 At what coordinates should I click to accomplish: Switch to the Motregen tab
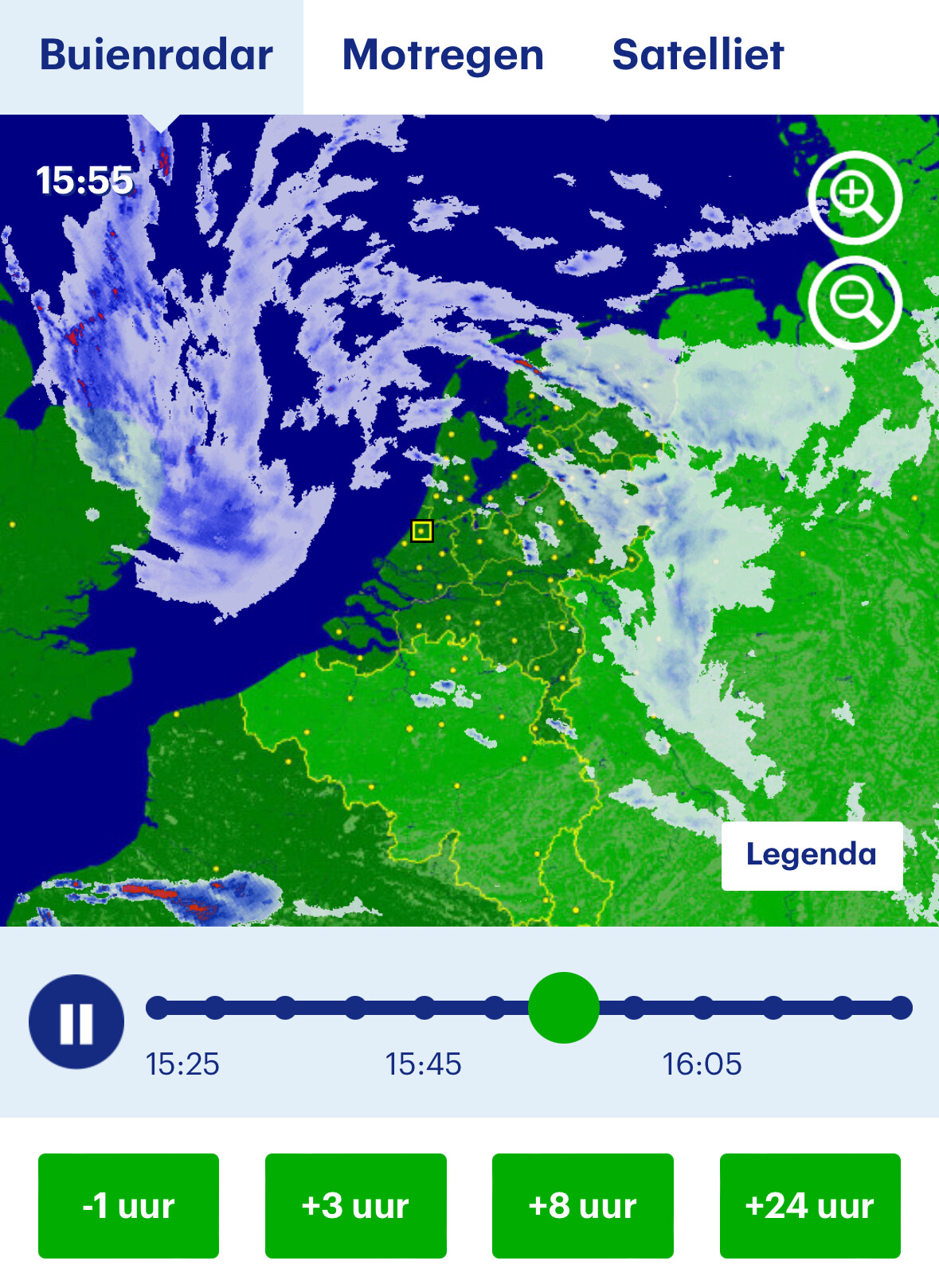pyautogui.click(x=443, y=56)
